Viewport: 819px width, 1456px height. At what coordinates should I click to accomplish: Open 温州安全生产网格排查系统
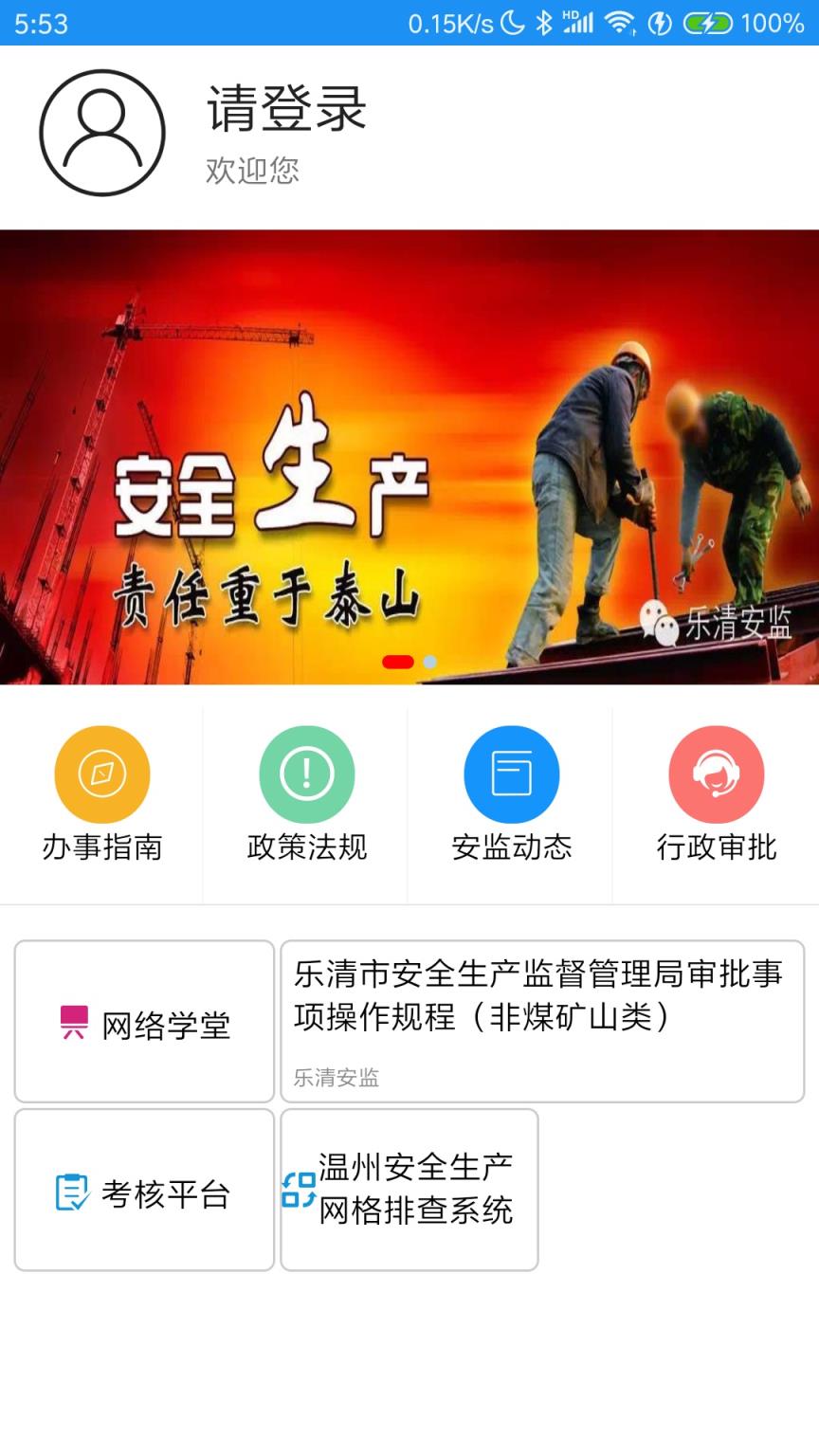408,1191
